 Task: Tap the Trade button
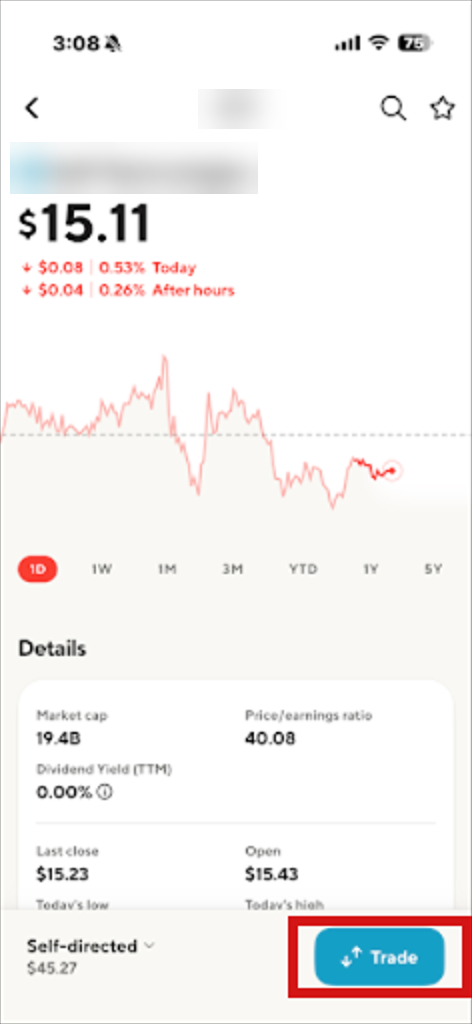tap(379, 957)
